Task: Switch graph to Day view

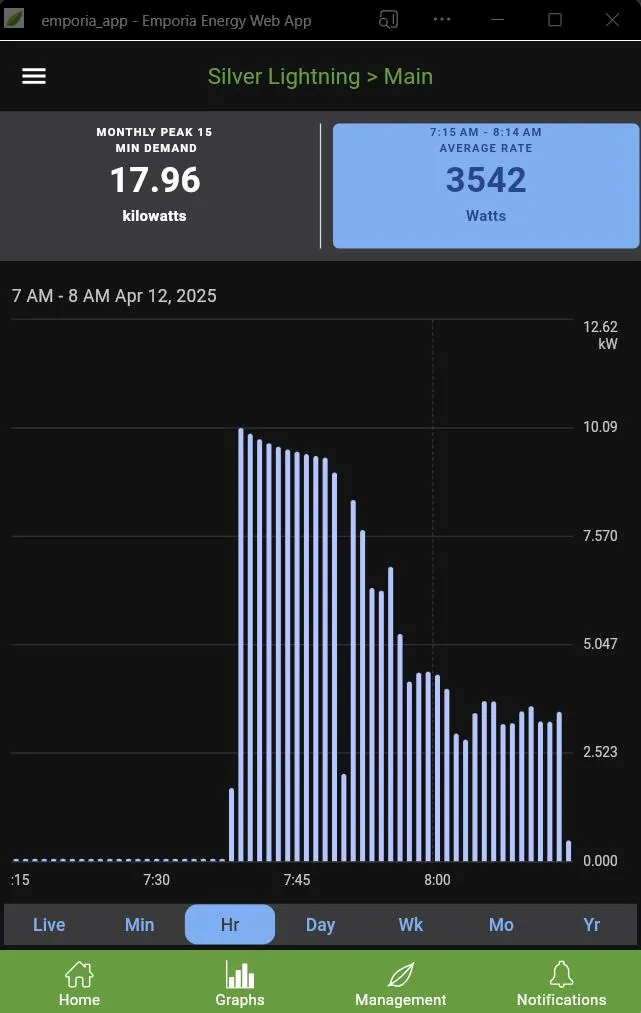Action: point(320,925)
